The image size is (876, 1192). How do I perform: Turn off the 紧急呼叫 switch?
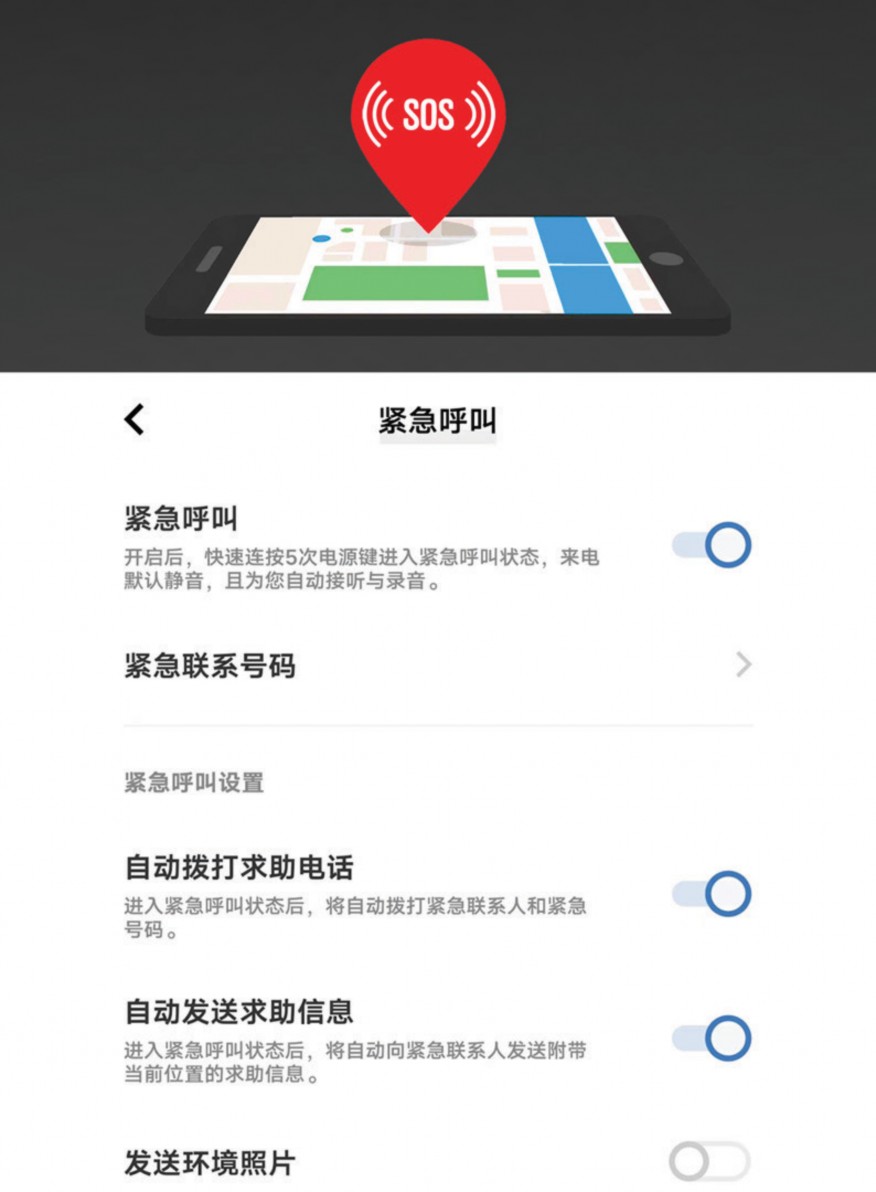[711, 546]
